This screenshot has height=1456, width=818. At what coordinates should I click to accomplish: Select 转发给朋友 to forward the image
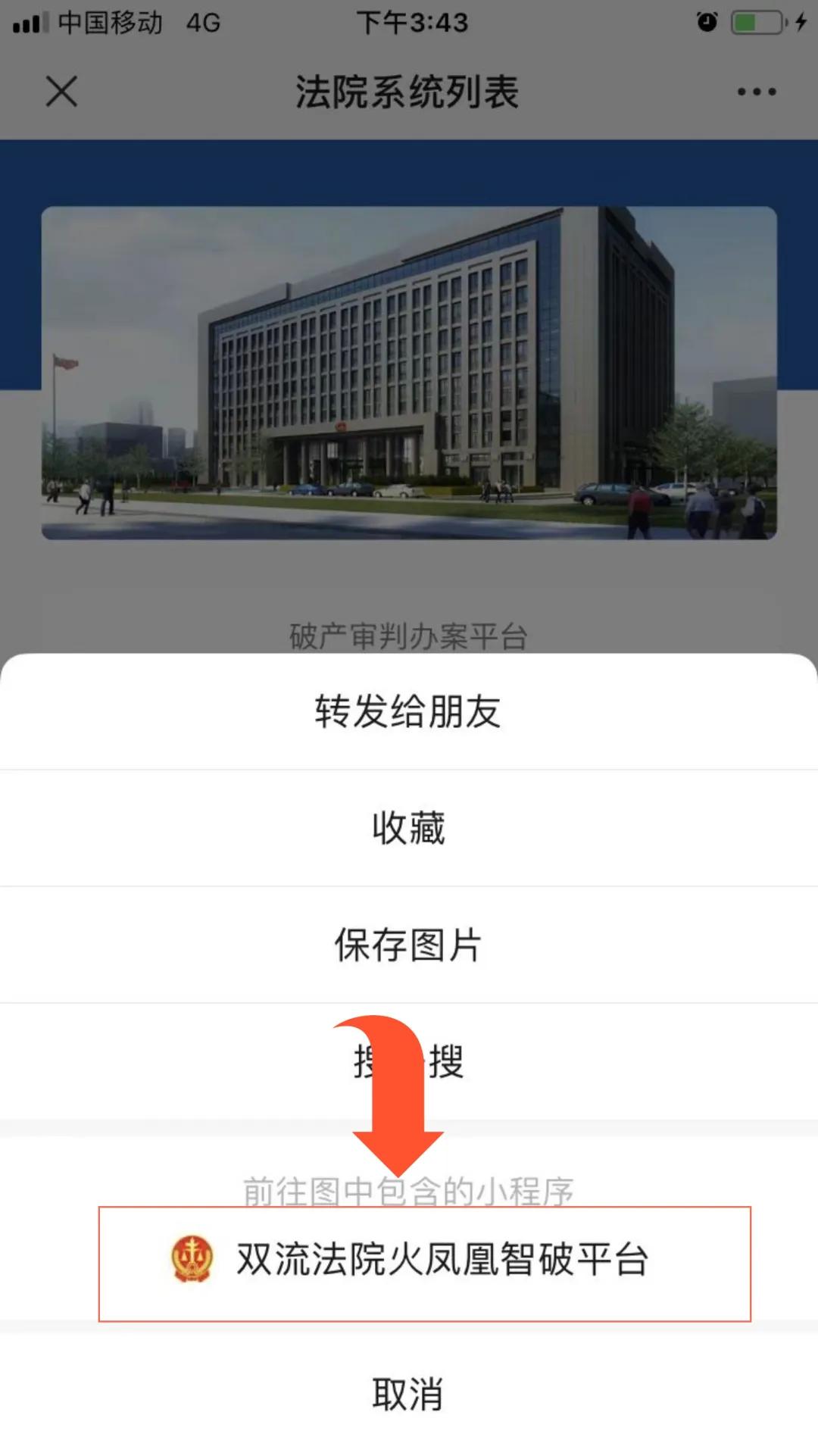pyautogui.click(x=409, y=712)
